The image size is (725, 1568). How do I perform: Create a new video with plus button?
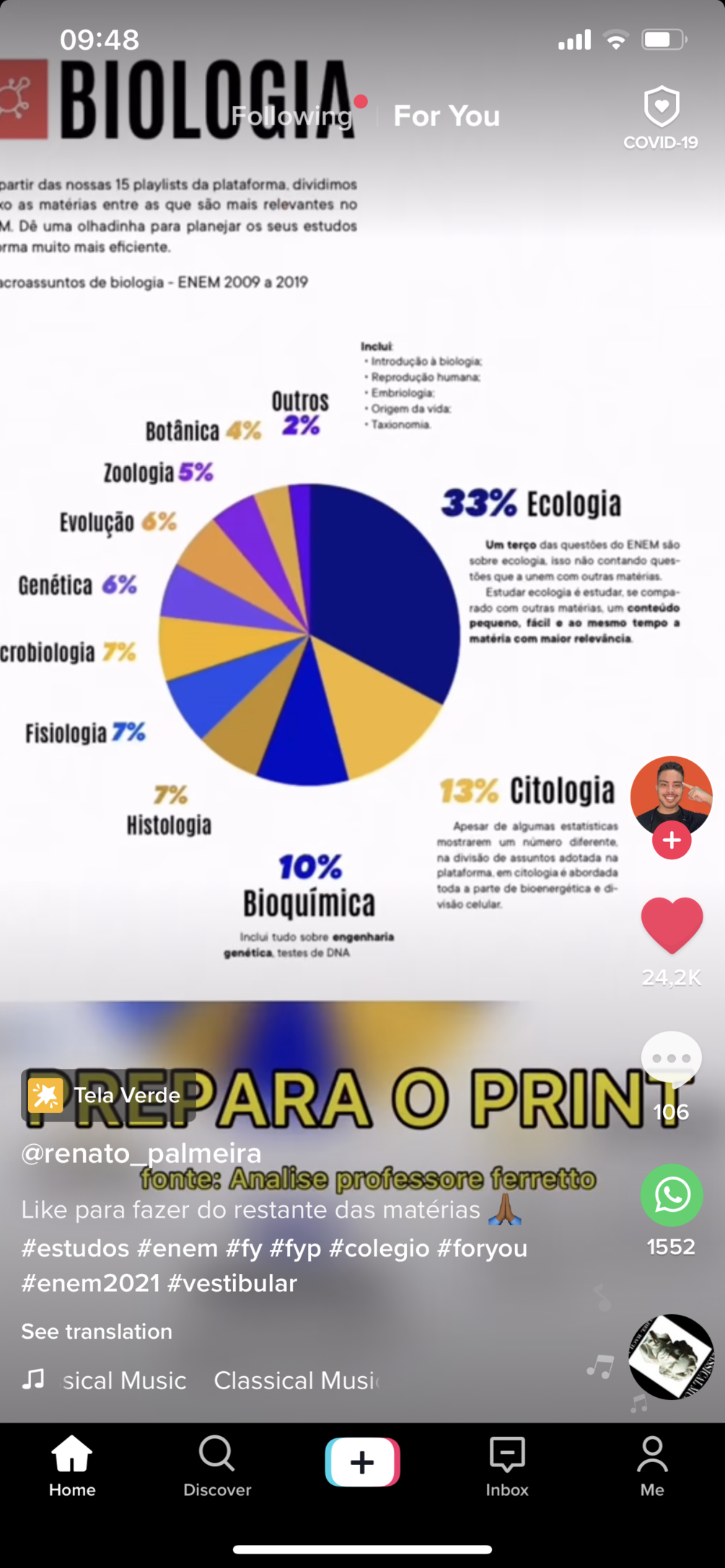pyautogui.click(x=362, y=1462)
